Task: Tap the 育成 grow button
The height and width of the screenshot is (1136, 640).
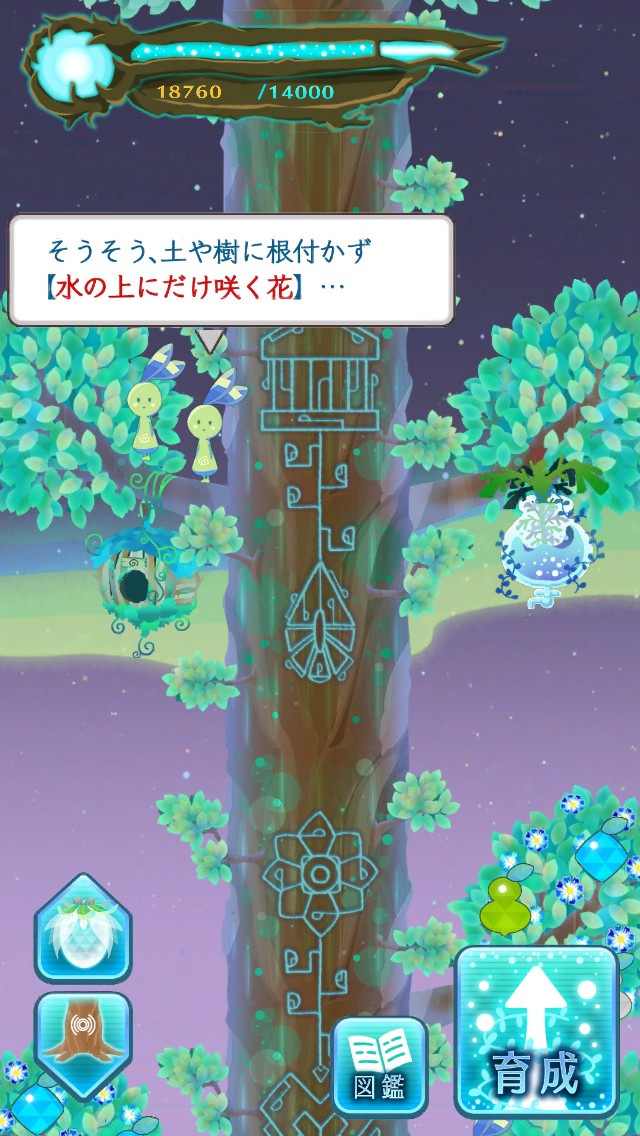Action: pyautogui.click(x=537, y=1030)
